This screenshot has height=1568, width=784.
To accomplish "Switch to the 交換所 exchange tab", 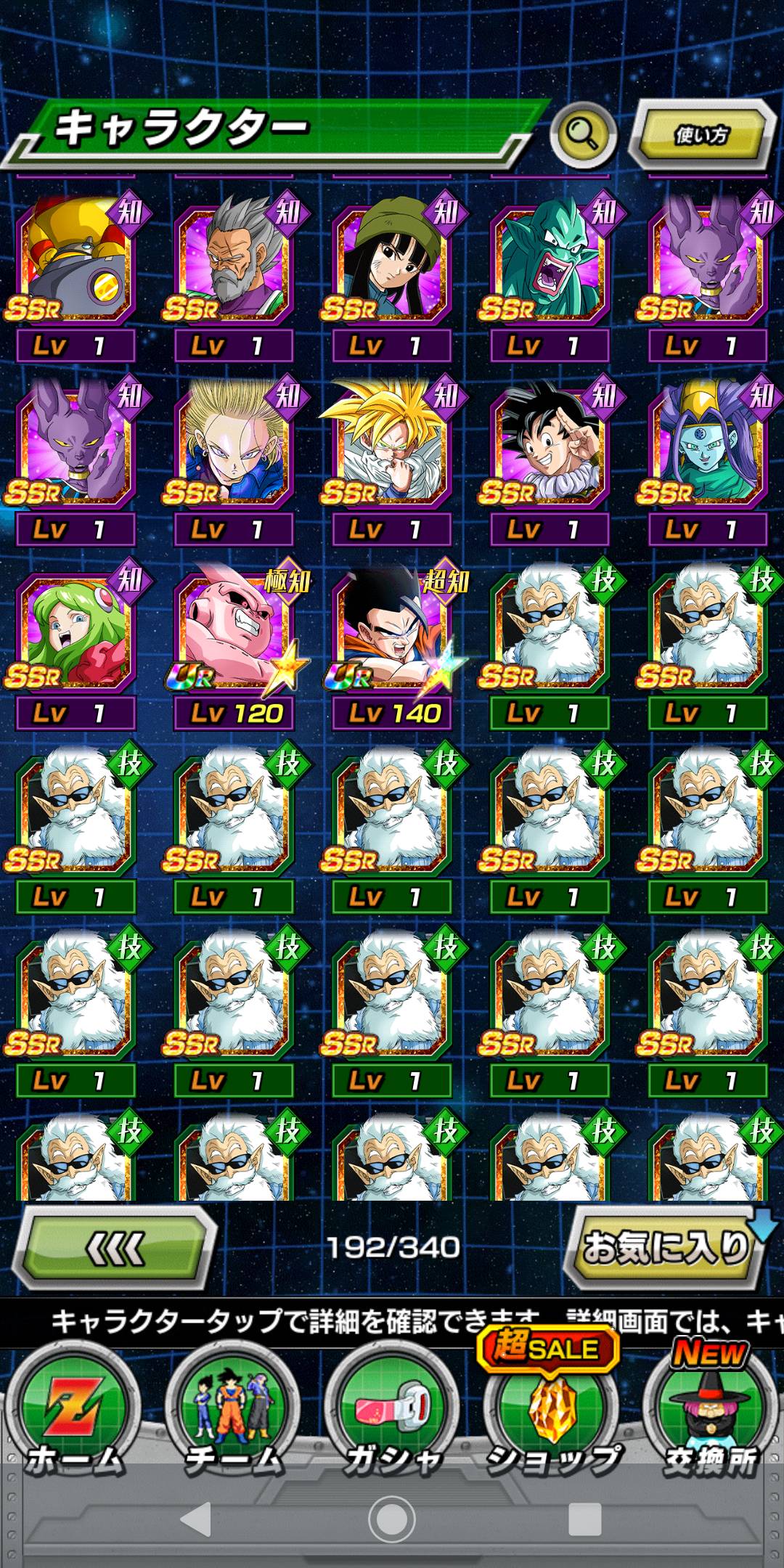I will click(710, 1421).
